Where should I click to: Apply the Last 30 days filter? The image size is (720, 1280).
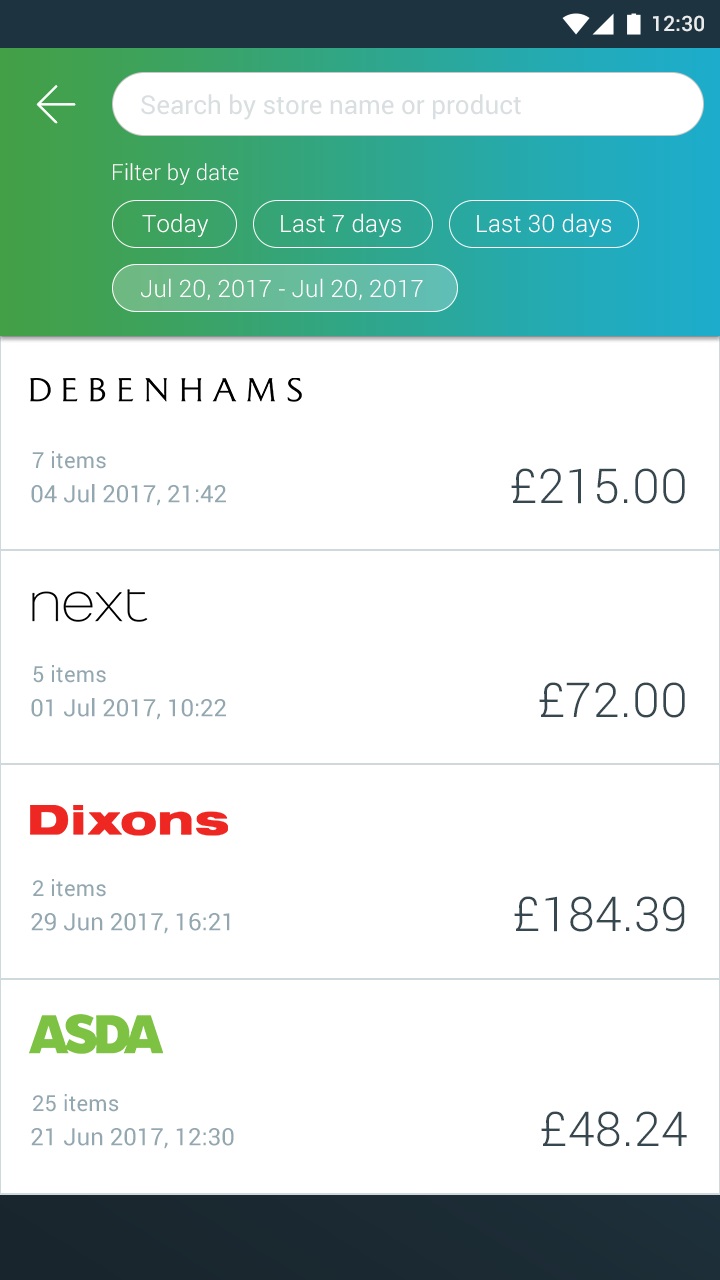tap(543, 224)
